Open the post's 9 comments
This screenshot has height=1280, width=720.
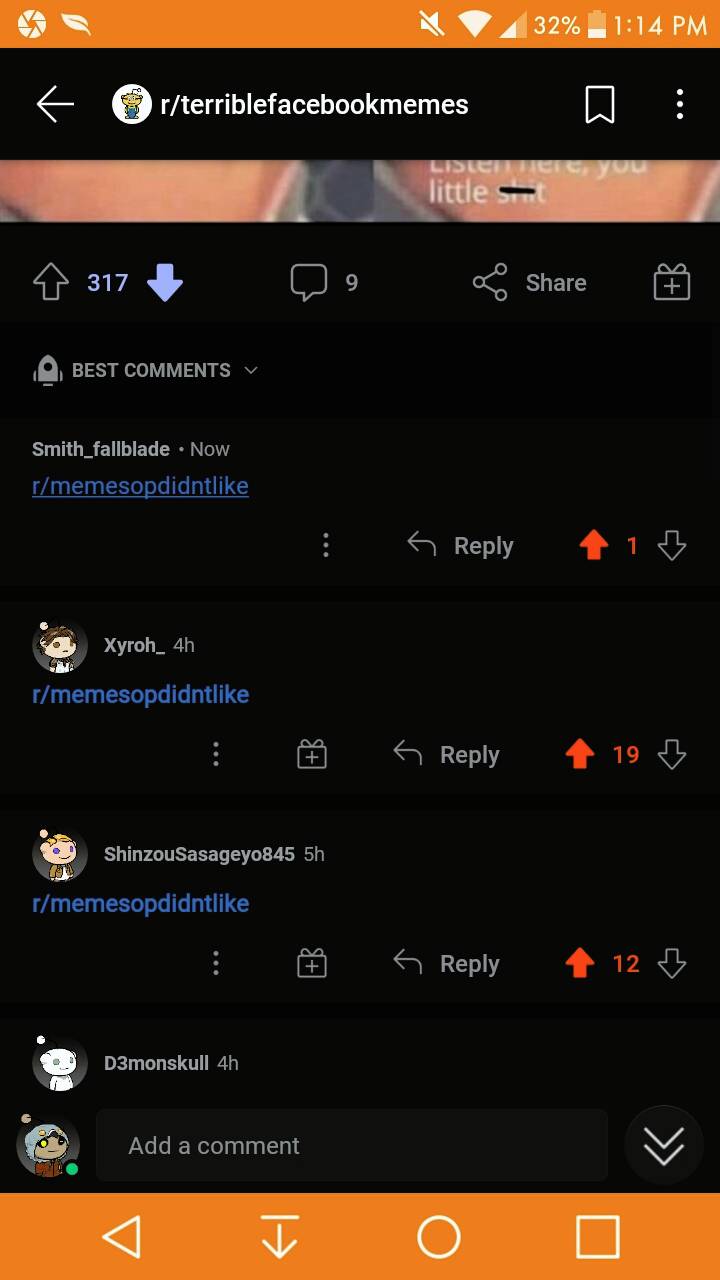(x=322, y=283)
